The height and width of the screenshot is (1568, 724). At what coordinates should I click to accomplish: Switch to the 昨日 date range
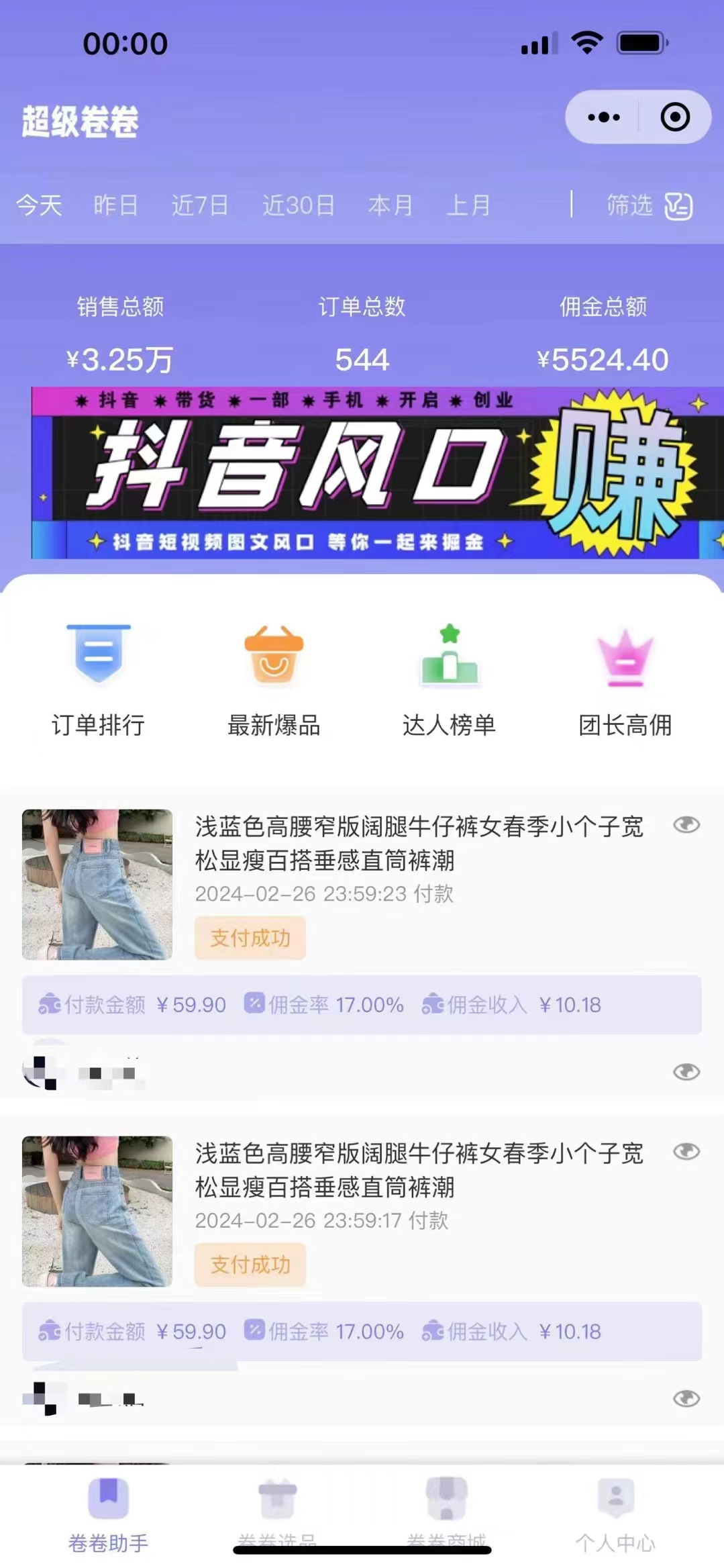click(x=116, y=205)
